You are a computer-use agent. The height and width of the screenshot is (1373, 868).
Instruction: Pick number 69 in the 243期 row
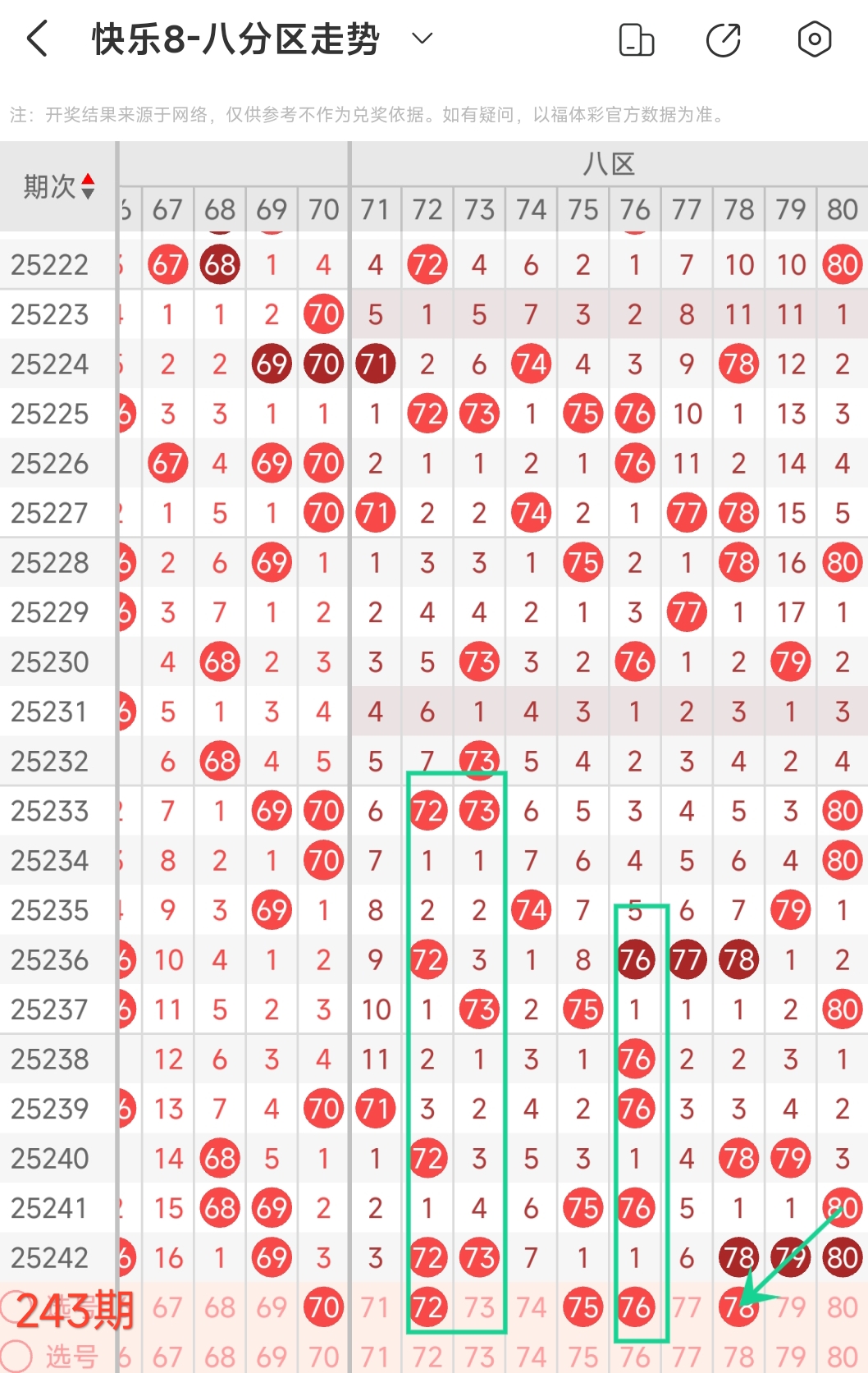272,1307
